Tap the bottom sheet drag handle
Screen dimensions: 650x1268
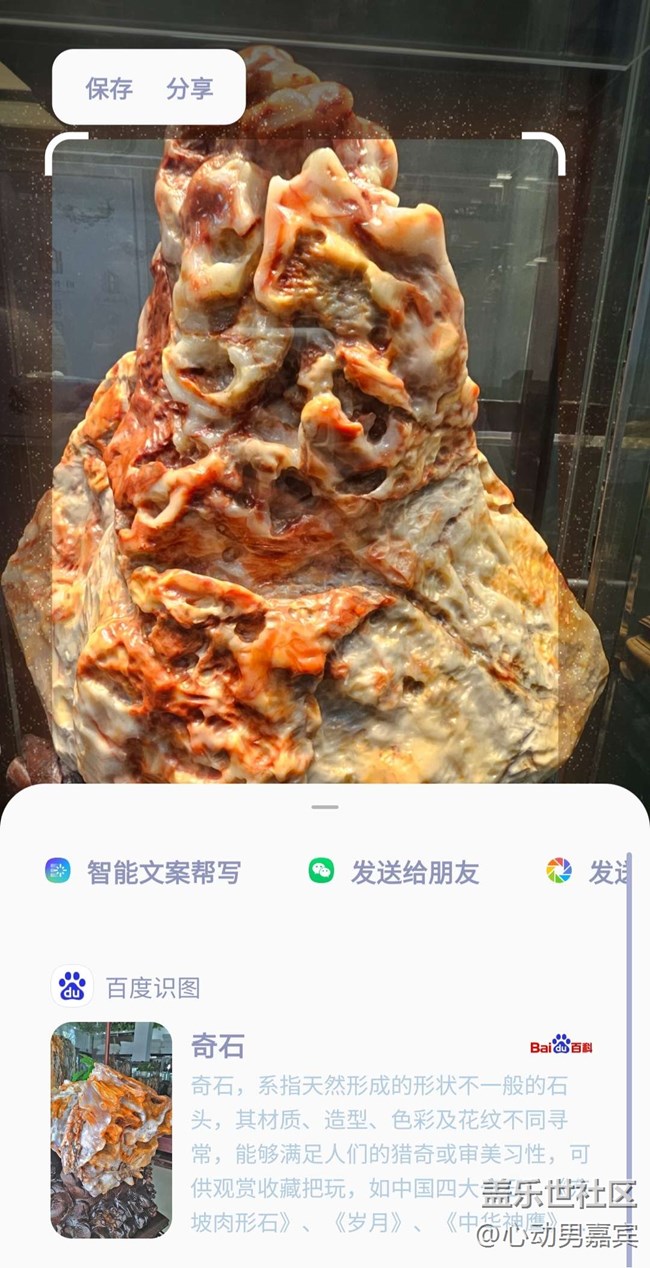pyautogui.click(x=325, y=807)
